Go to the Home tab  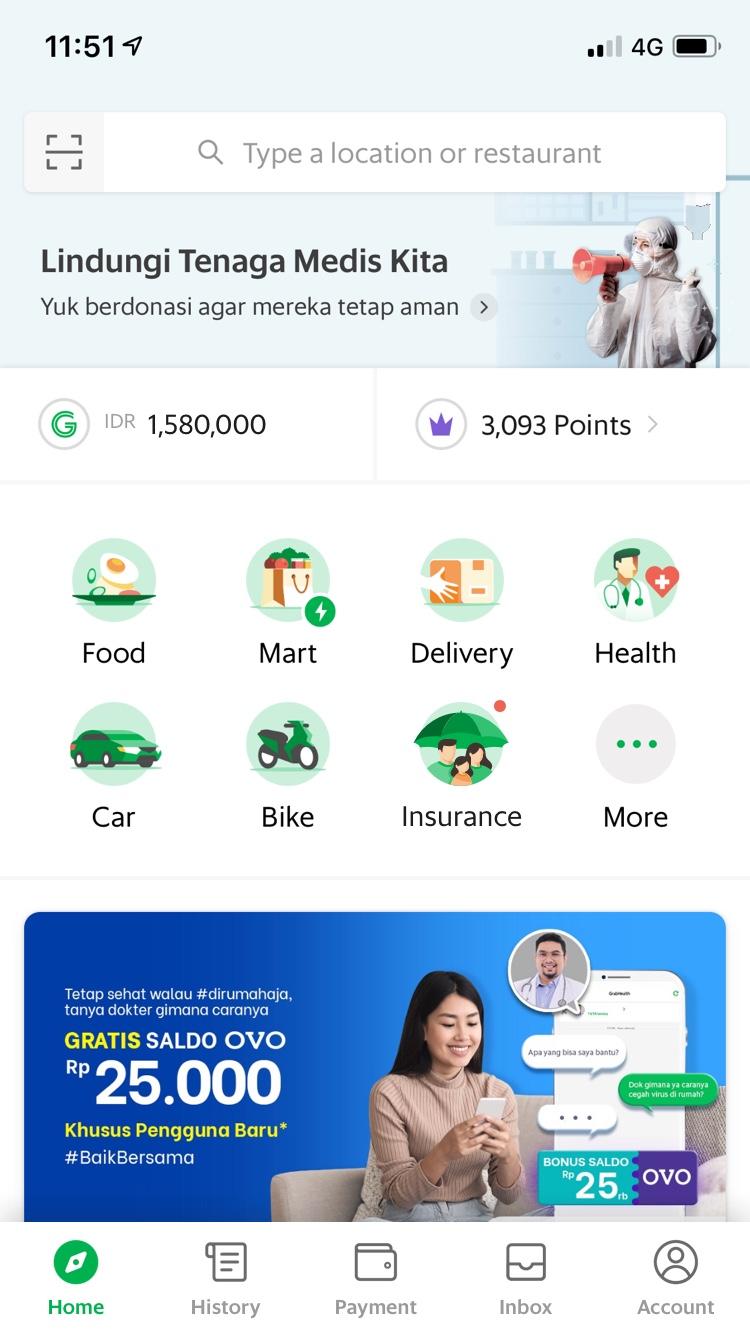(76, 1278)
